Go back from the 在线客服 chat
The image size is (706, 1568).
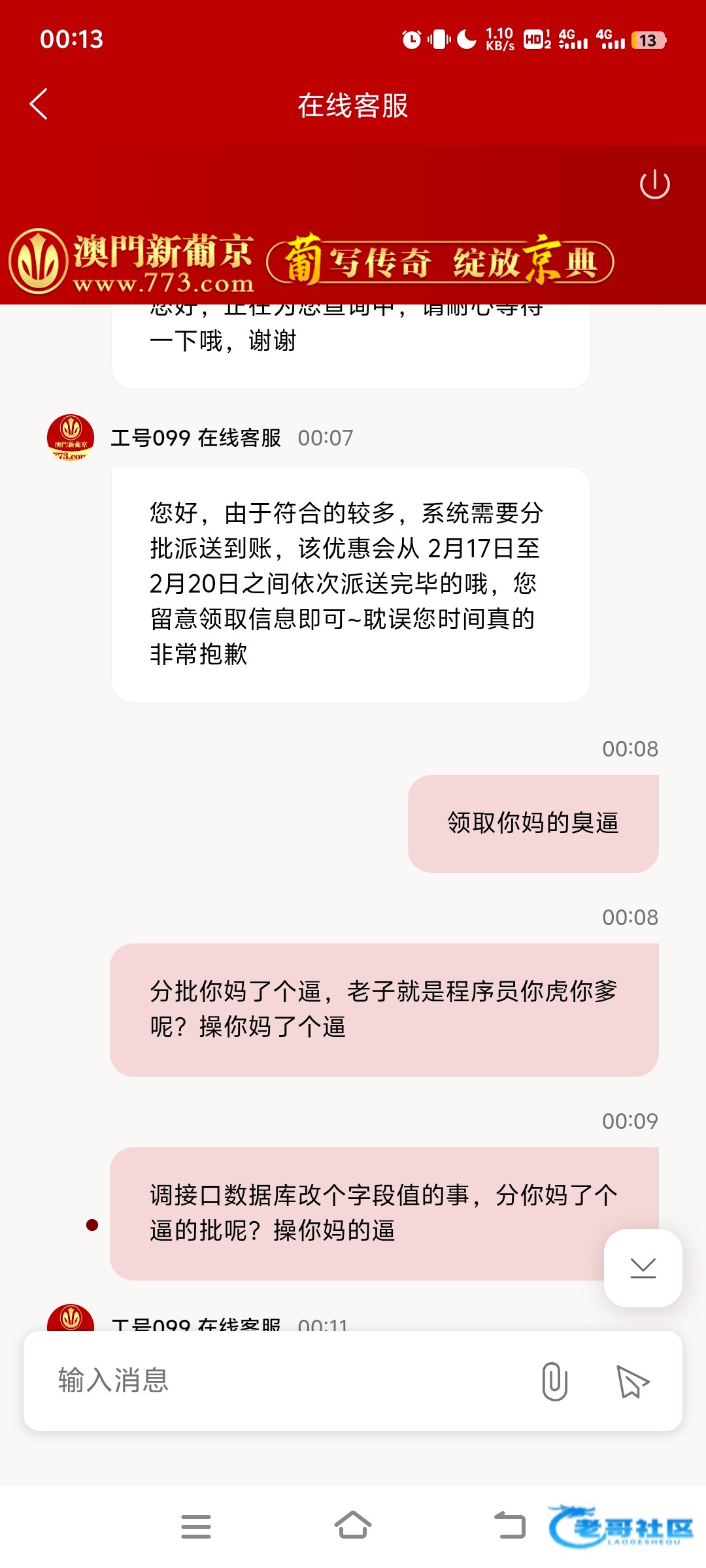pos(39,105)
